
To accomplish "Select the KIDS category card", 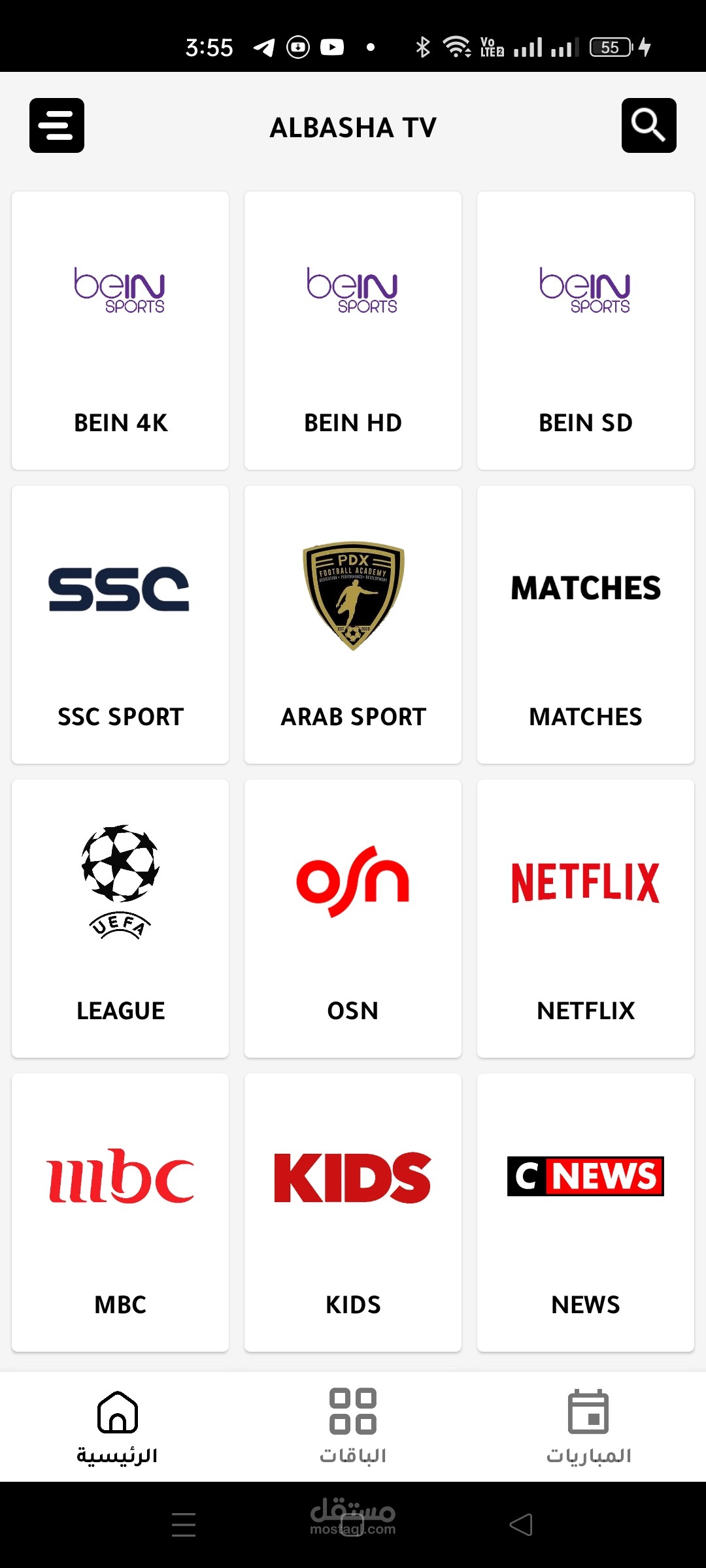I will [353, 1213].
